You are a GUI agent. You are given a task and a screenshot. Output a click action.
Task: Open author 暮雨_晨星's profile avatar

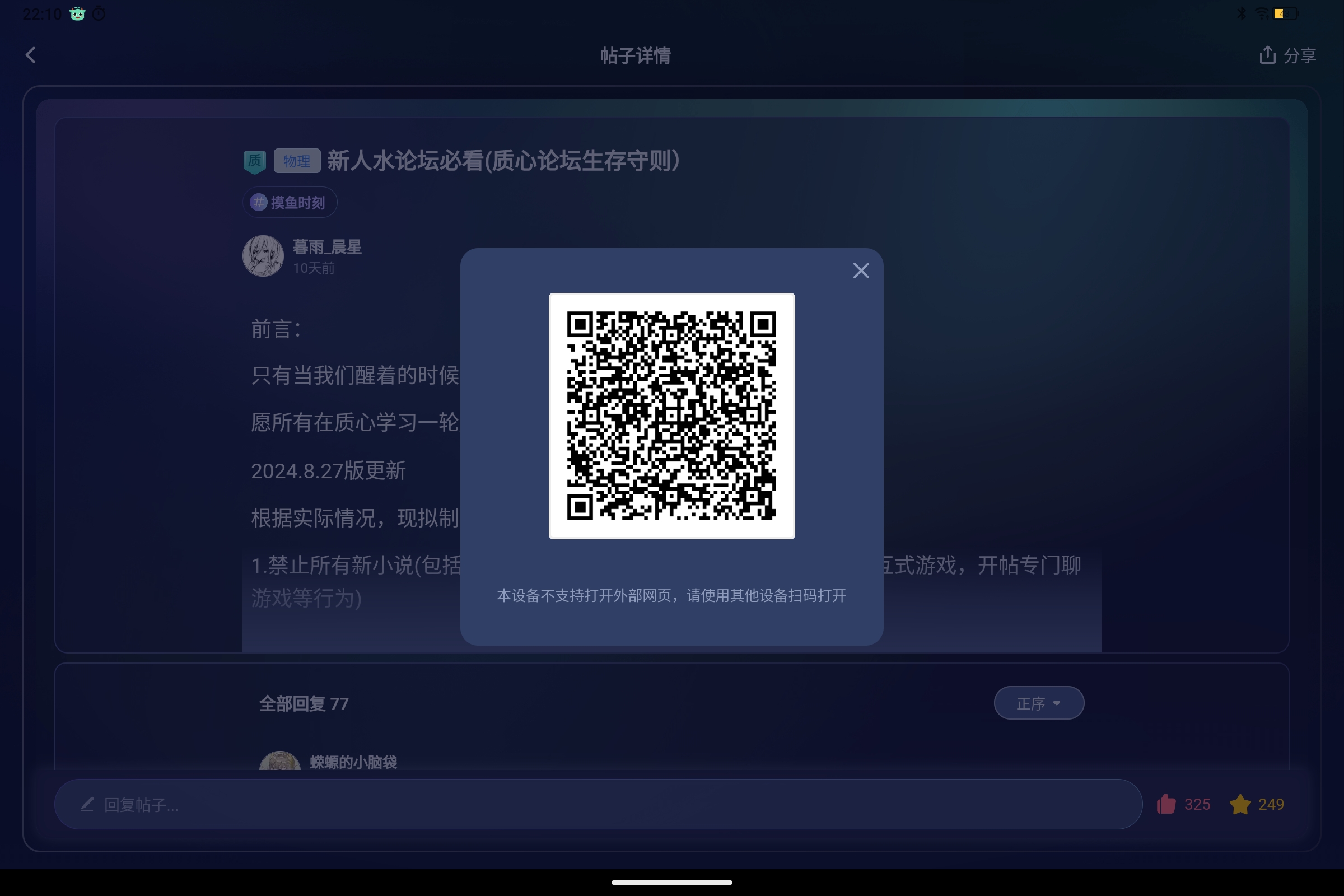point(263,256)
